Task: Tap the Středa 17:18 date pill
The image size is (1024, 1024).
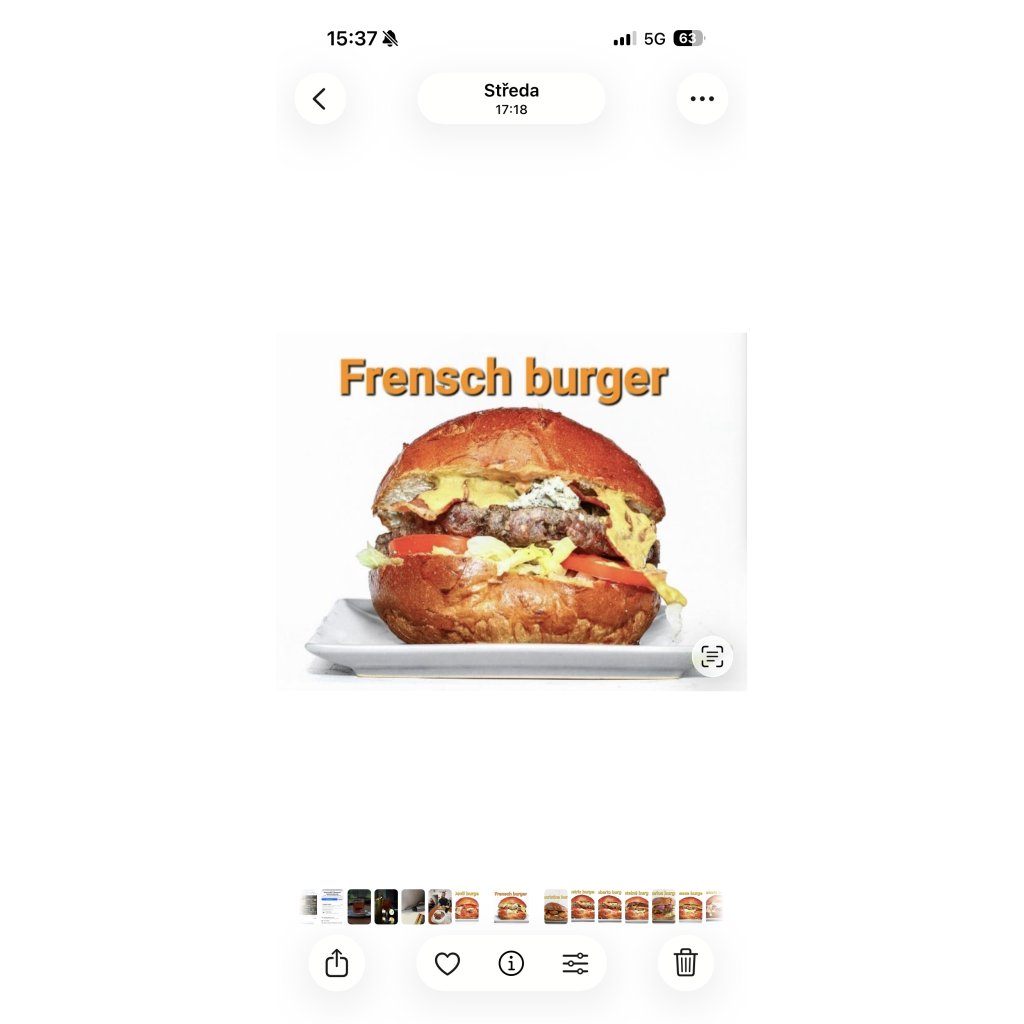Action: (x=511, y=98)
